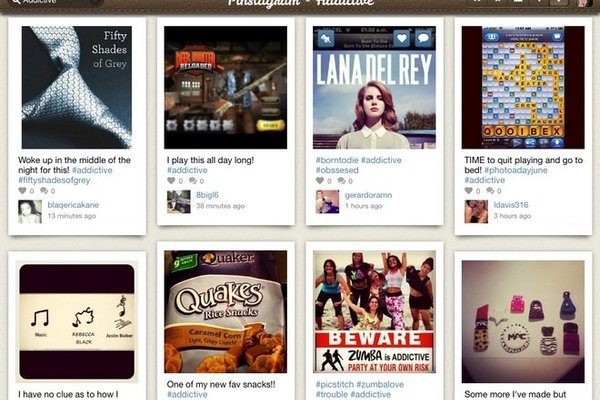
Task: Visit gerardoramn's profile
Action: pos(372,195)
